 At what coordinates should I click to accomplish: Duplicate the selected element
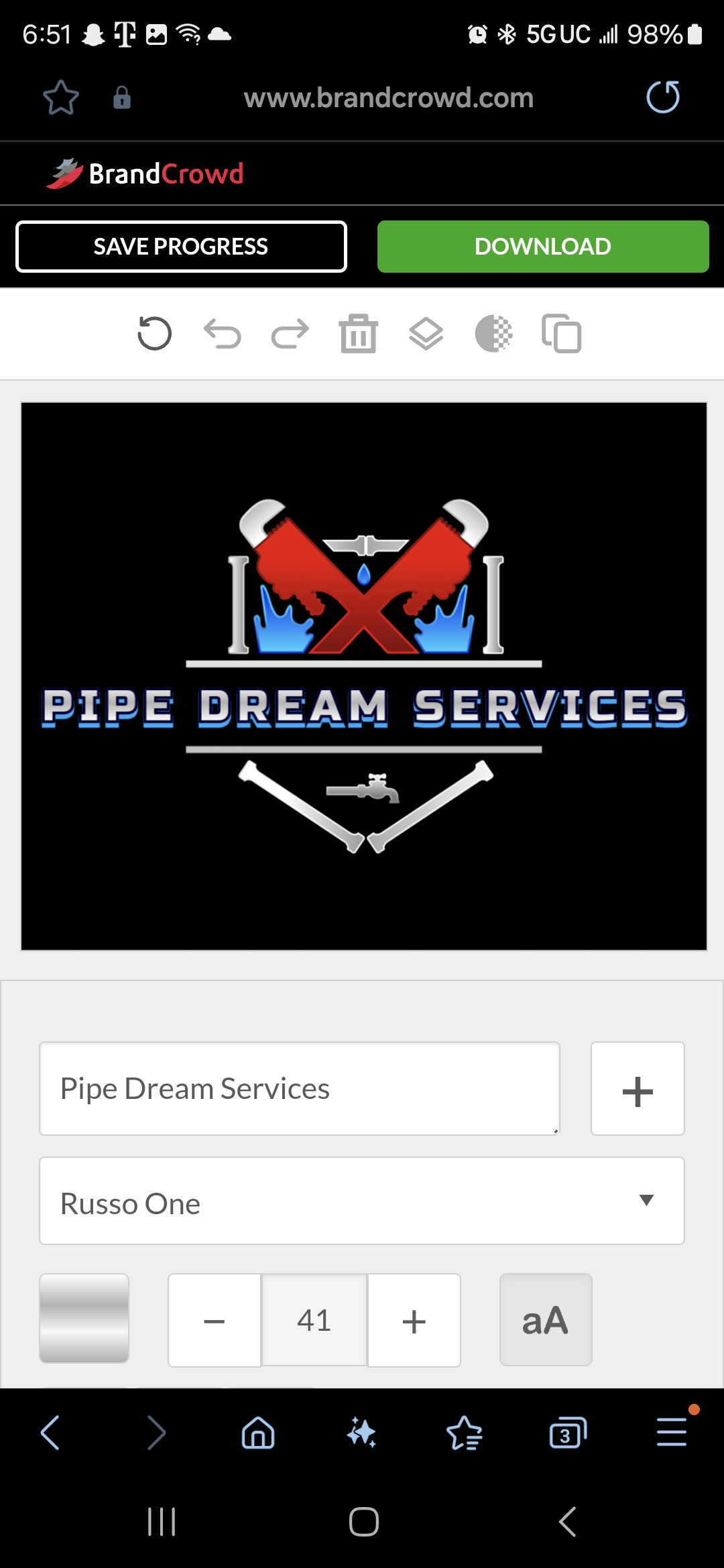click(562, 334)
